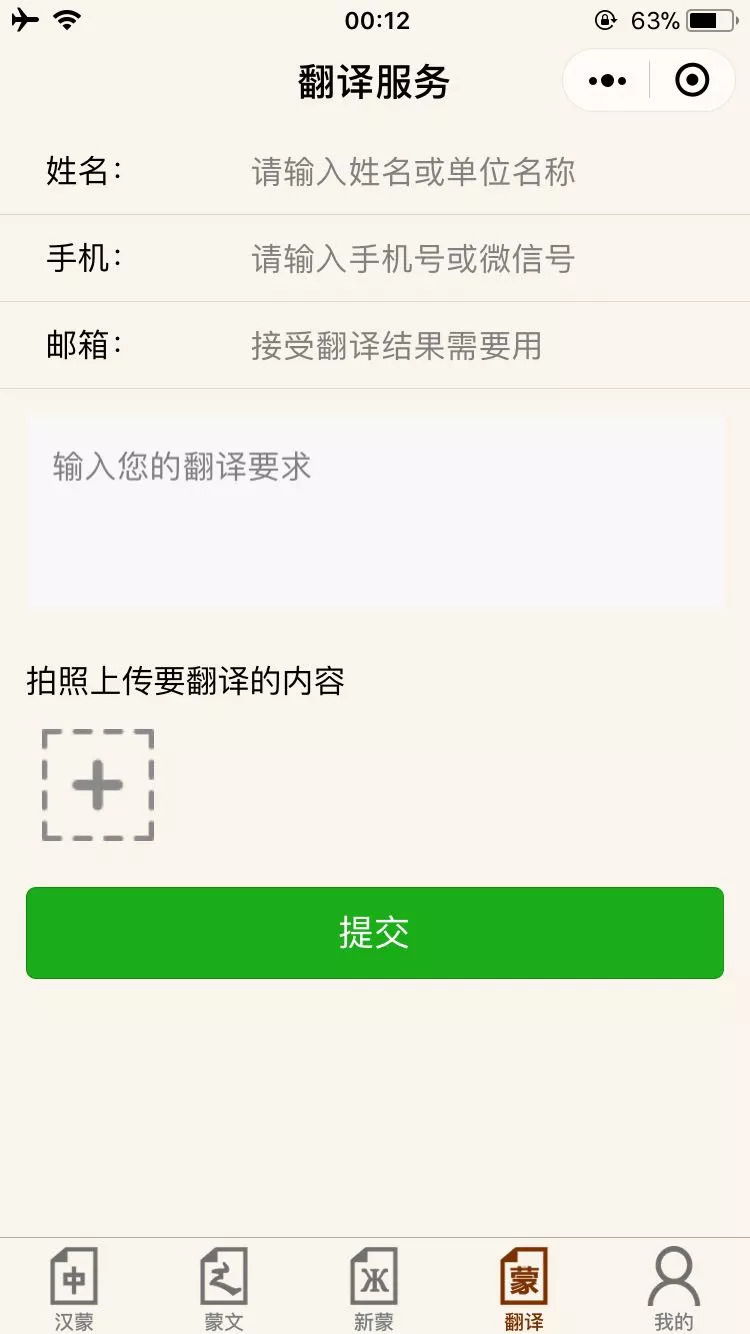Submit the form with 提交 button
Viewport: 750px width, 1334px height.
click(375, 933)
